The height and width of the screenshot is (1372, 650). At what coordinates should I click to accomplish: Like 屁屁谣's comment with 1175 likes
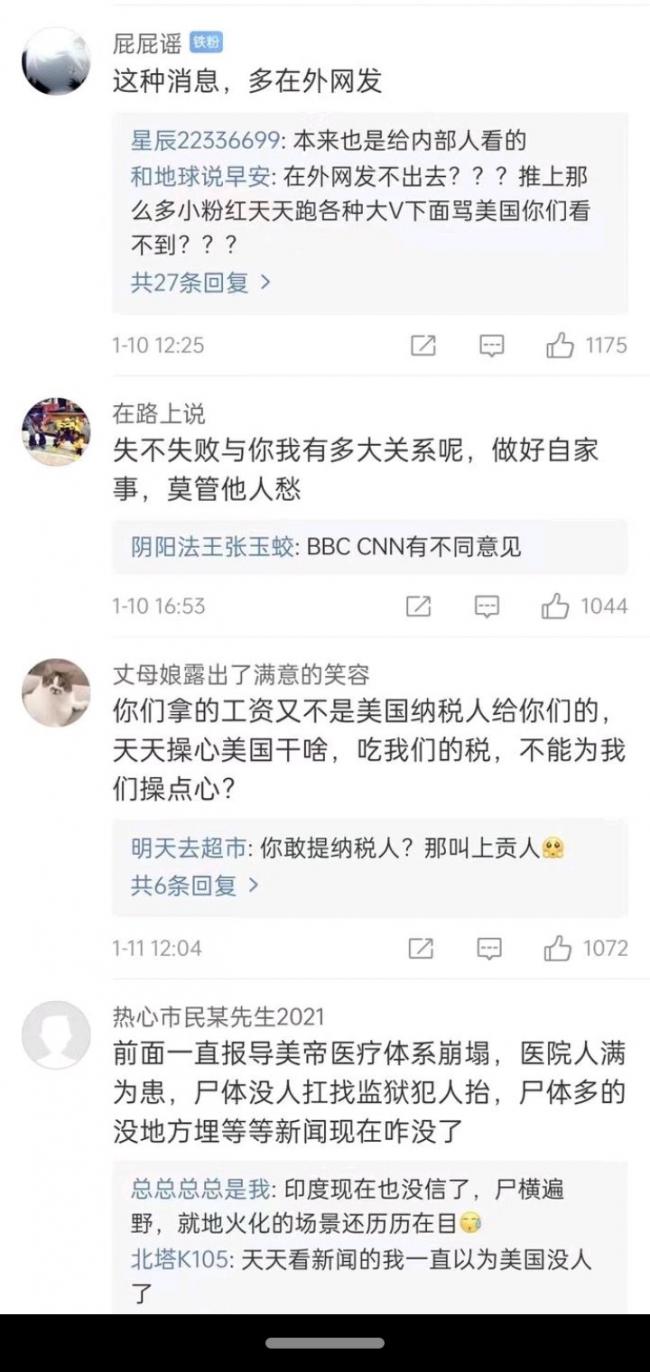click(x=560, y=346)
